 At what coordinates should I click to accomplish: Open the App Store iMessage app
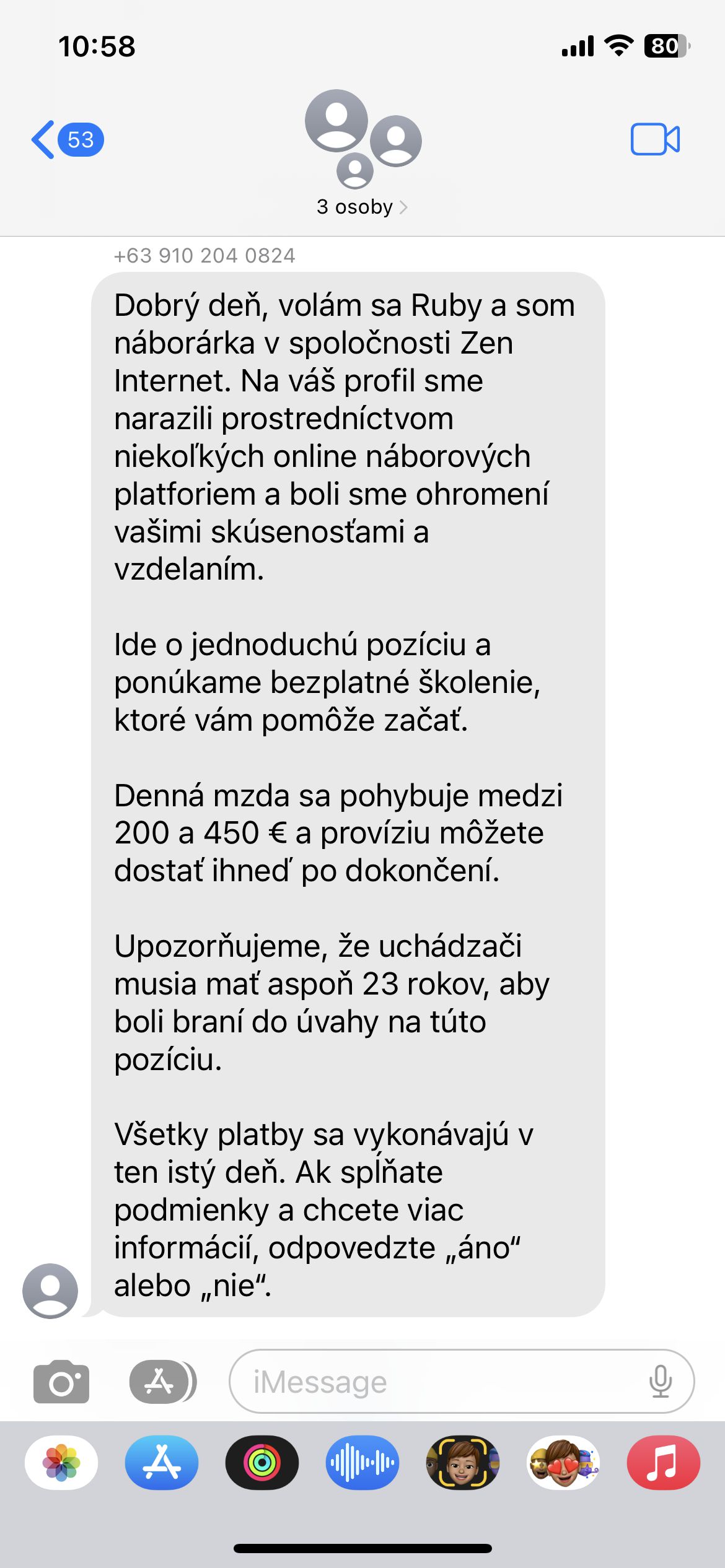162,1463
